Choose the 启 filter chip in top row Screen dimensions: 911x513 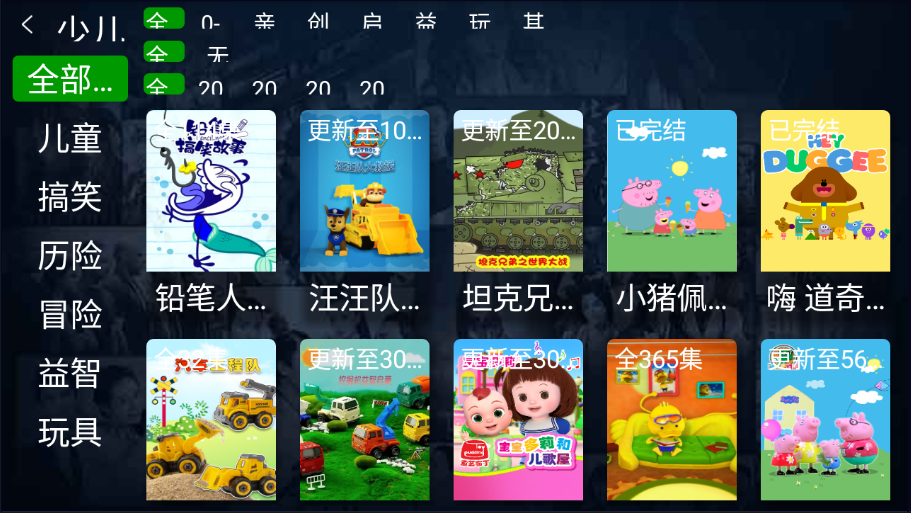pos(372,20)
